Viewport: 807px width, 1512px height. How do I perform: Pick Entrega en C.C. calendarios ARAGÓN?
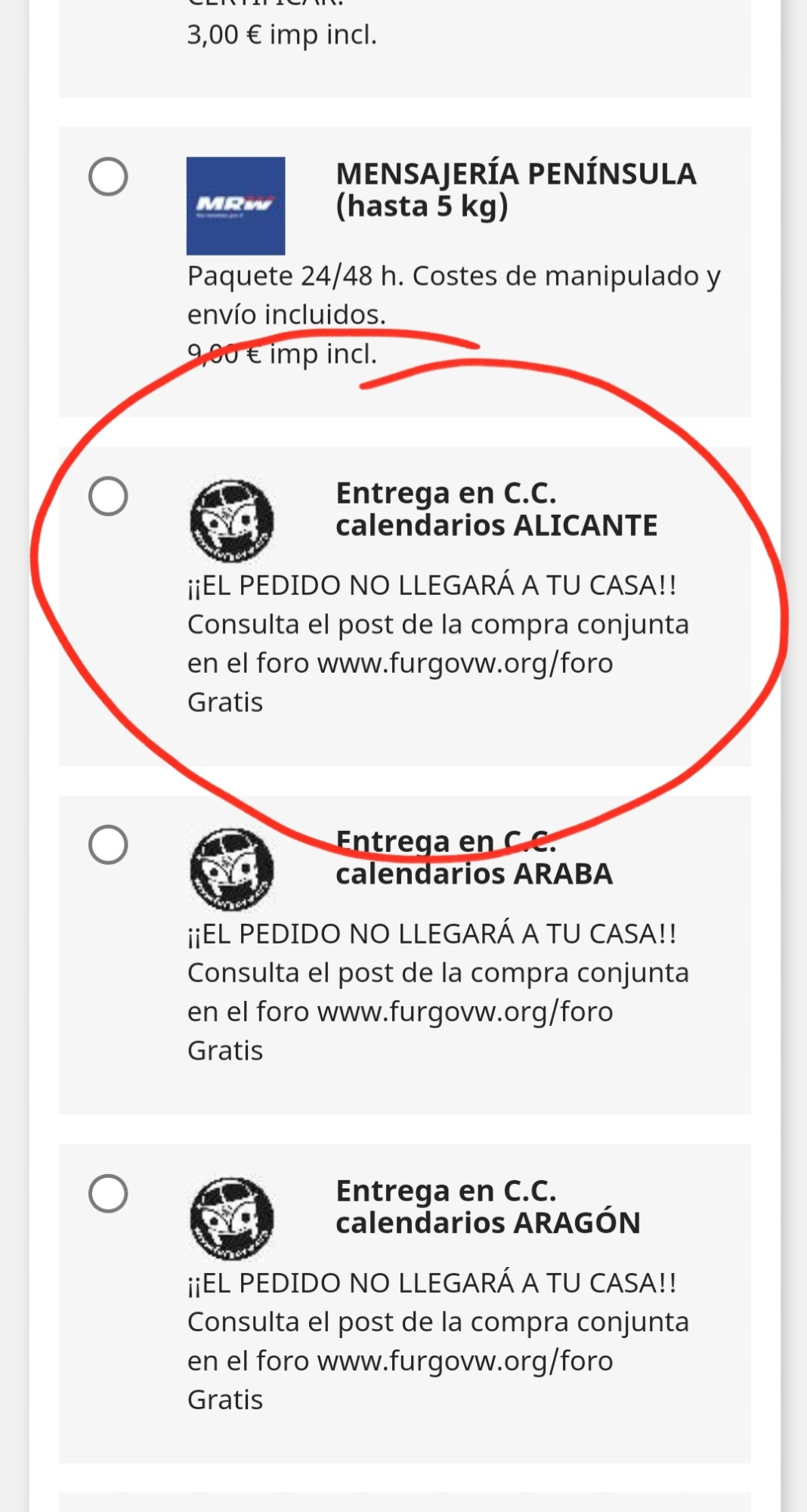click(108, 1194)
